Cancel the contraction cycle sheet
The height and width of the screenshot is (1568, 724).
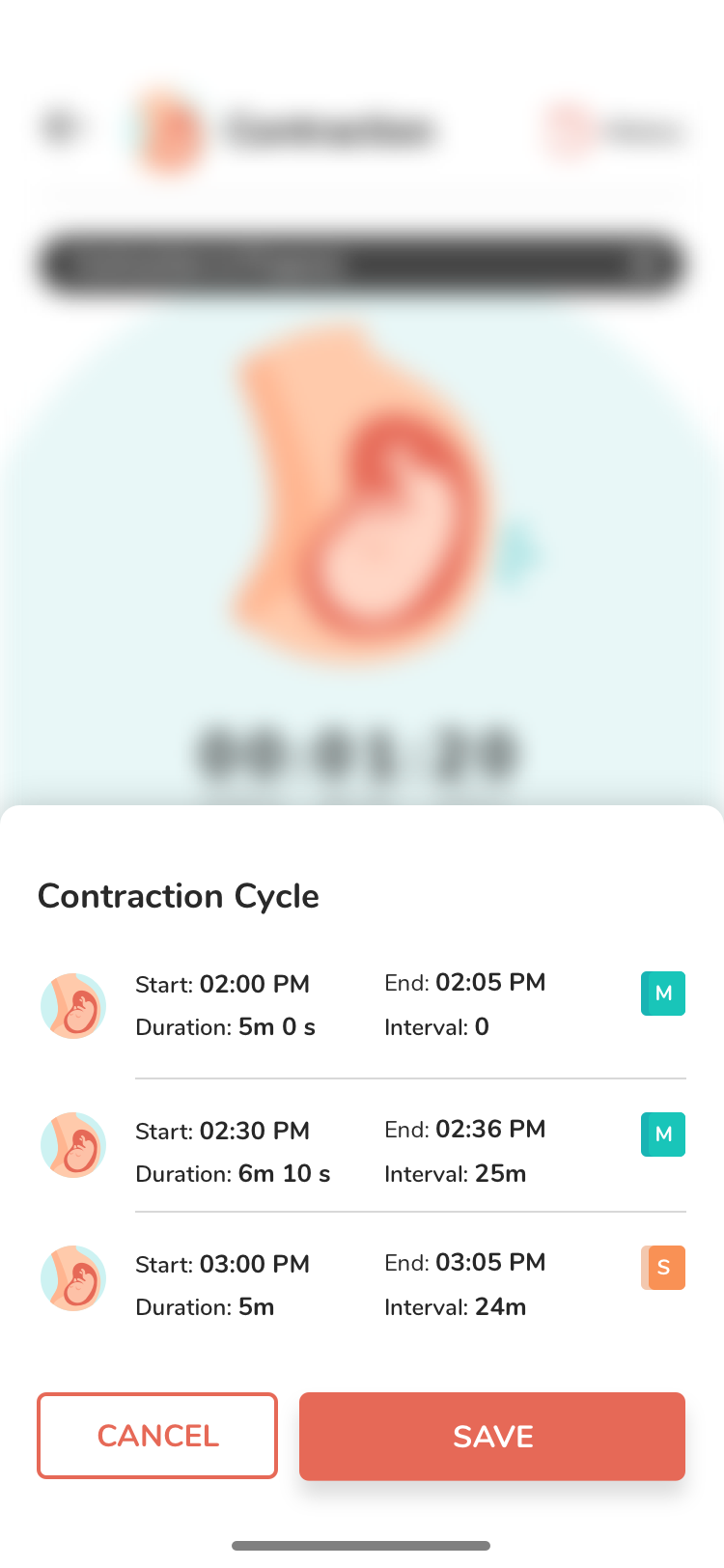157,1436
